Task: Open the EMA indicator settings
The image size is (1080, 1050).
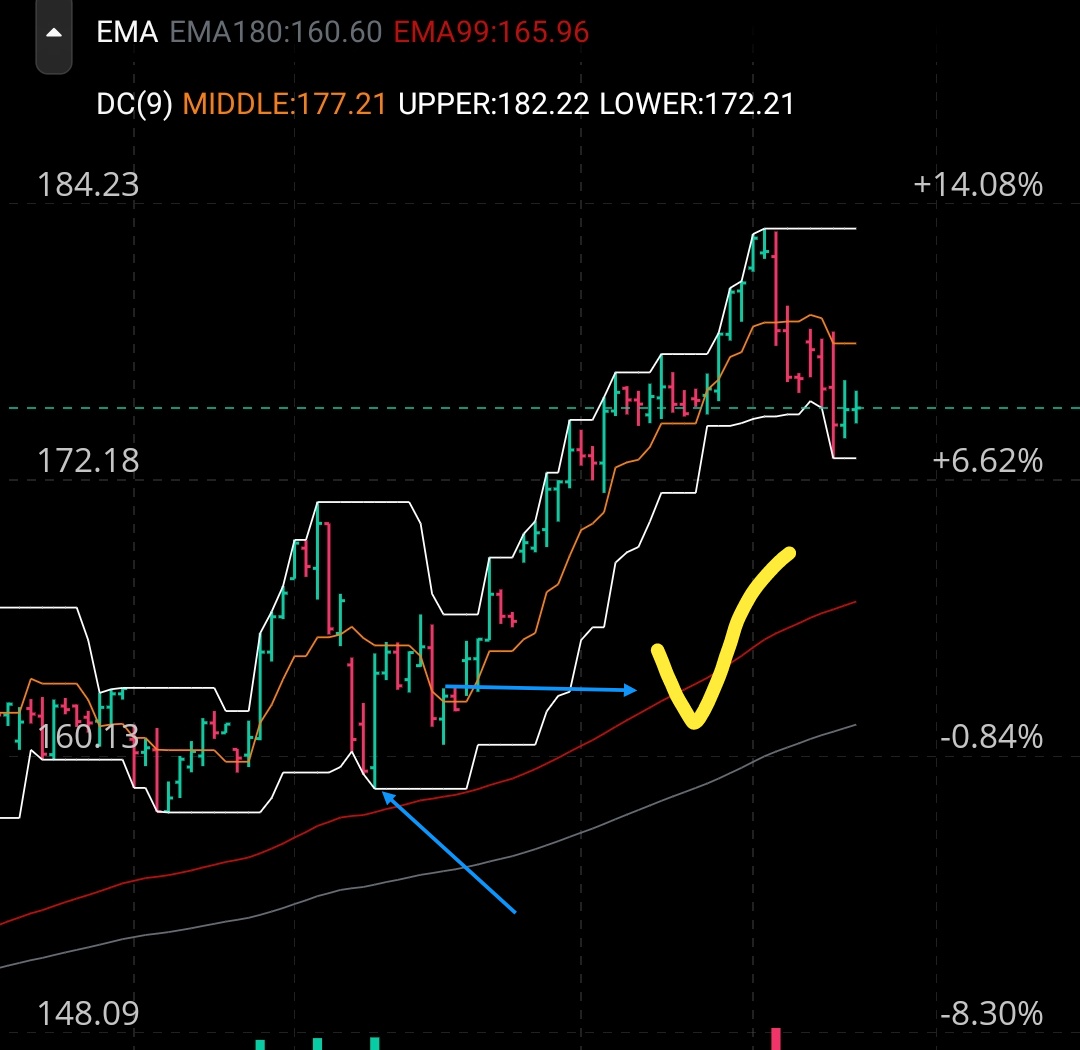Action: coord(127,32)
